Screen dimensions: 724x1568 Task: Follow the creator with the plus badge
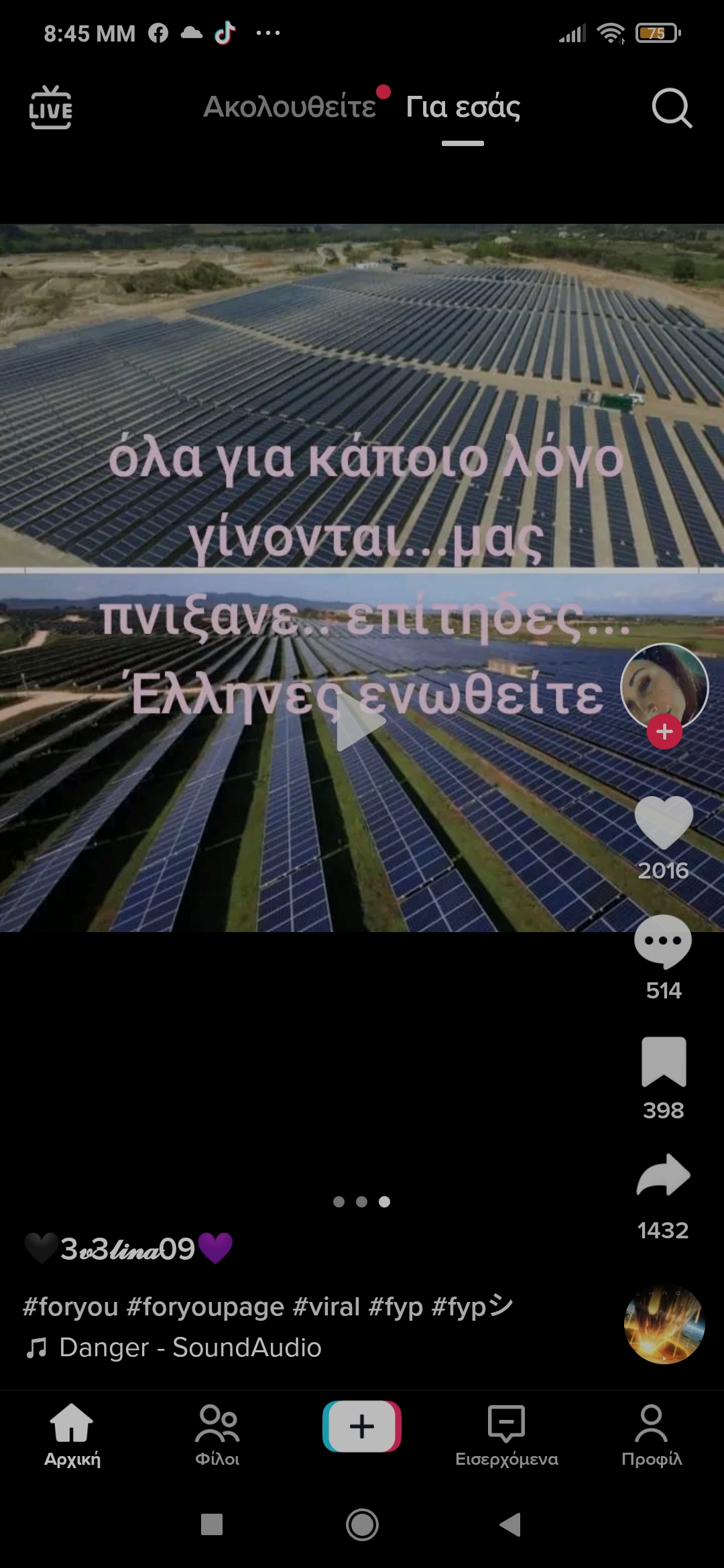pos(664,732)
